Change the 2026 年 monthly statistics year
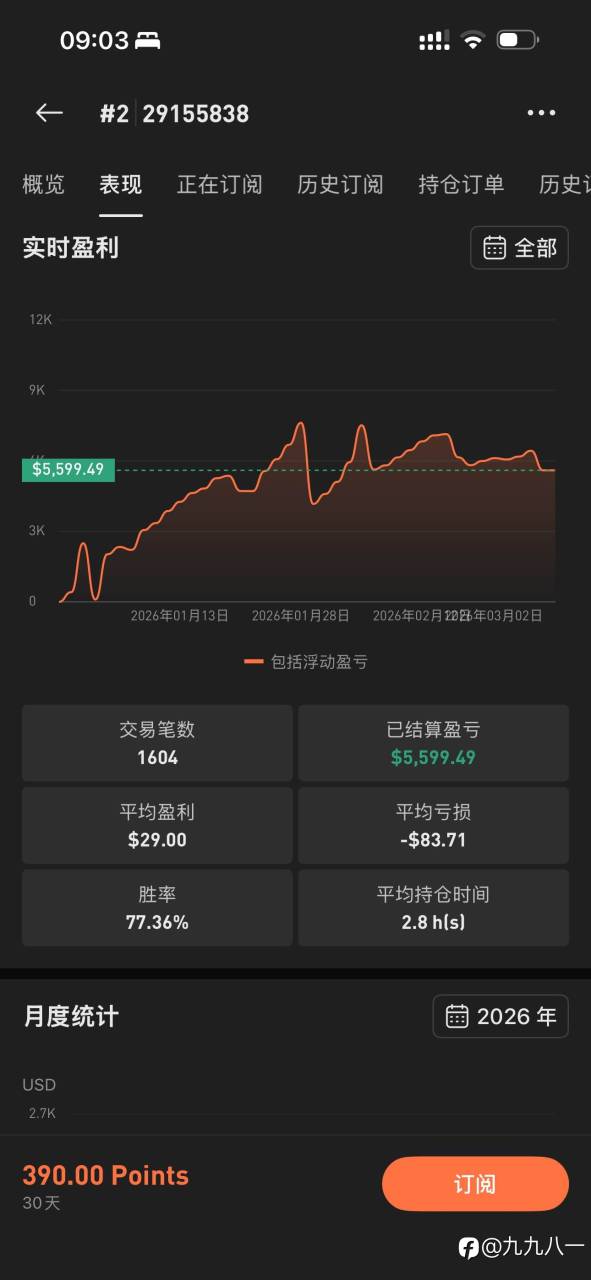 tap(500, 1016)
